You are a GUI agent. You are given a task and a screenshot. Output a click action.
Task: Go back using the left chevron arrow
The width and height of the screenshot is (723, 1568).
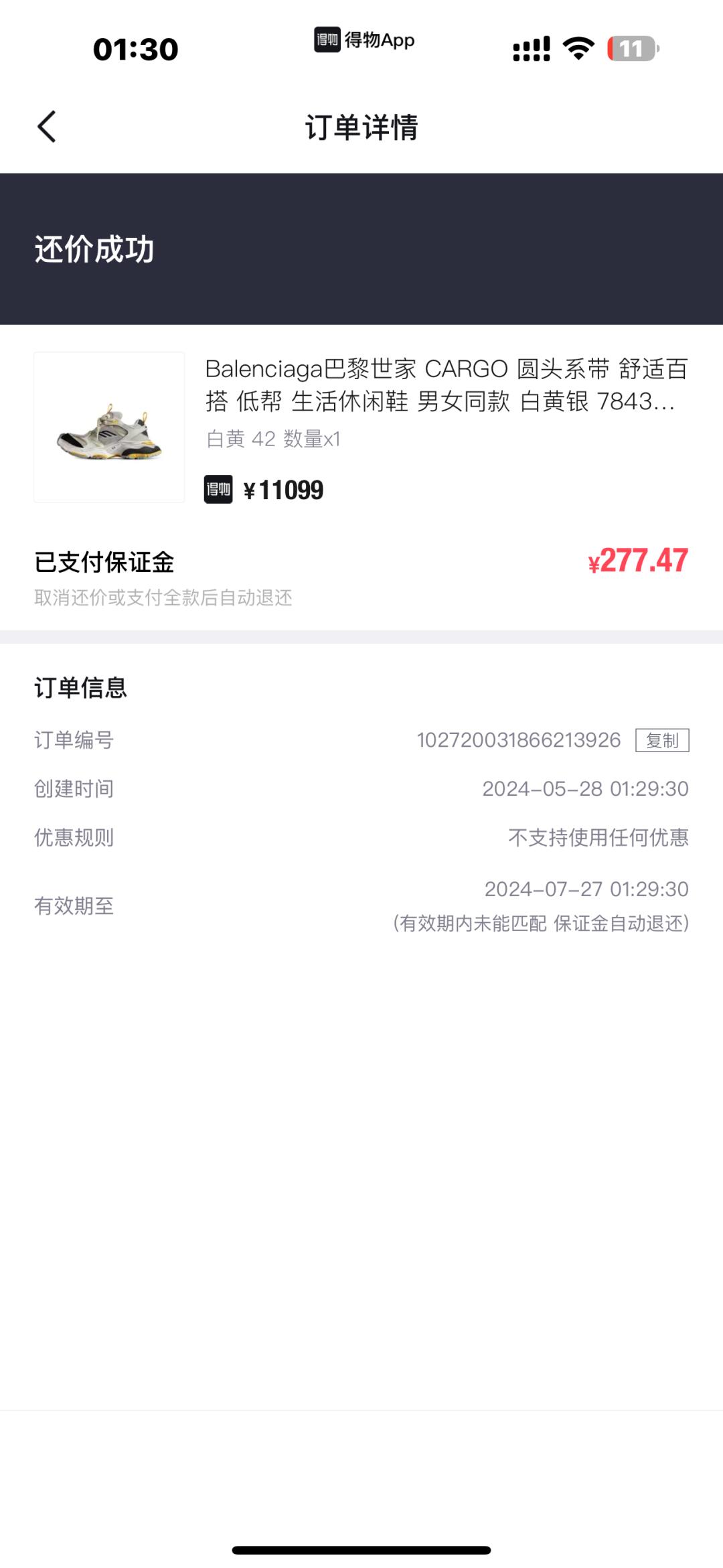(47, 127)
